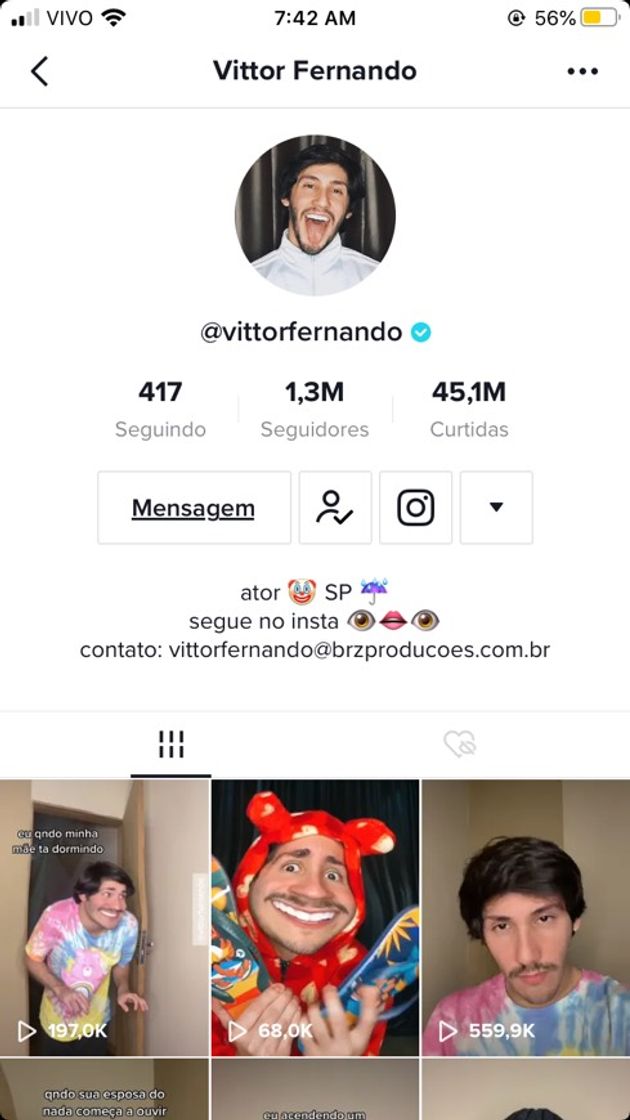
Task: Switch to the liked videos tab
Action: point(459,744)
